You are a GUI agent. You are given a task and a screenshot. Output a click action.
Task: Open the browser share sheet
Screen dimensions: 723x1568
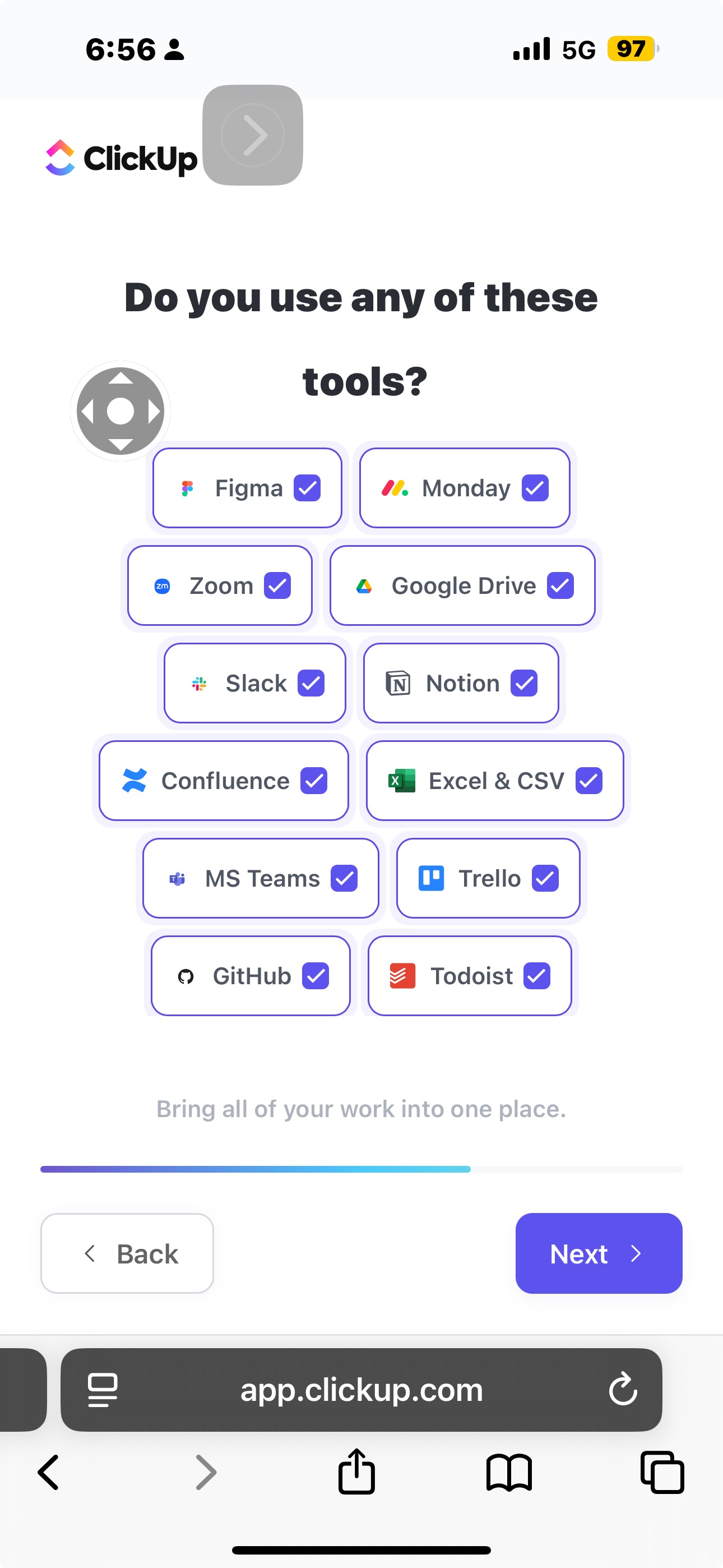356,1473
